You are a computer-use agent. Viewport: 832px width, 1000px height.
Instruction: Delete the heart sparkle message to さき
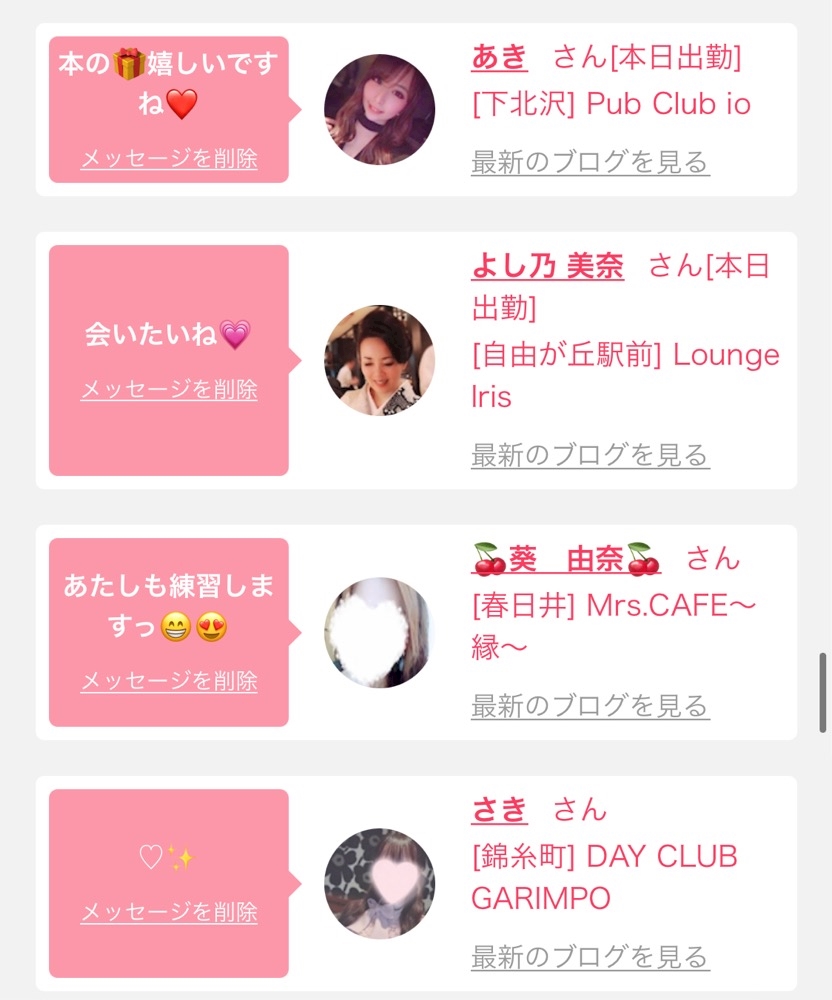pyautogui.click(x=169, y=912)
